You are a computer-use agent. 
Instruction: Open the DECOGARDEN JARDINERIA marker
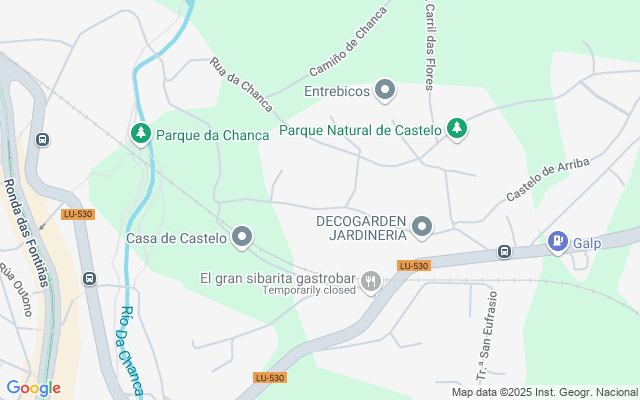coord(422,228)
